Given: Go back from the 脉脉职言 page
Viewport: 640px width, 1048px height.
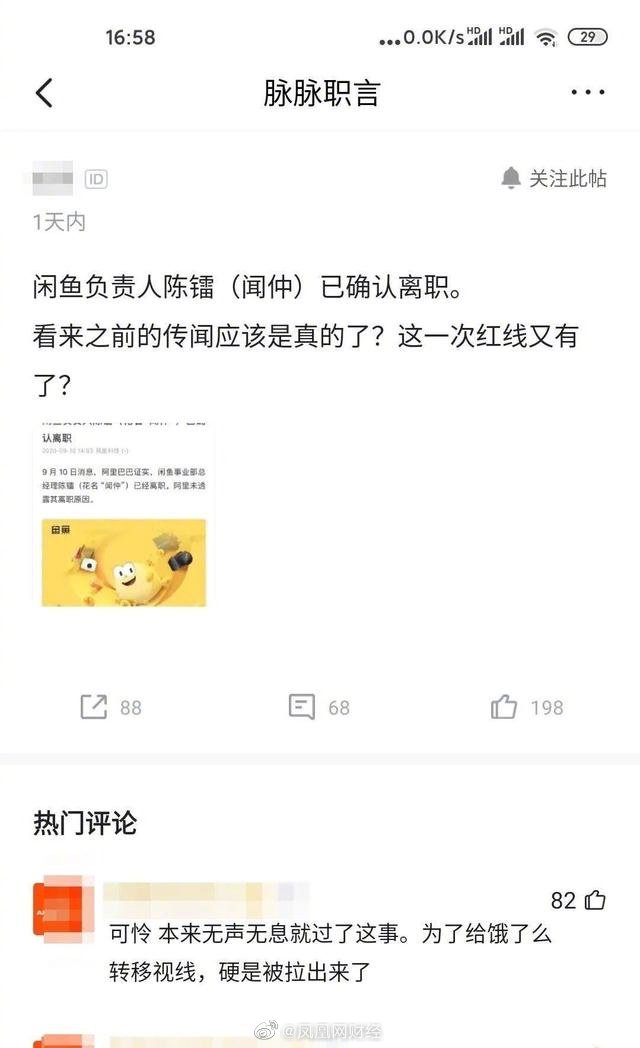Looking at the screenshot, I should tap(44, 93).
